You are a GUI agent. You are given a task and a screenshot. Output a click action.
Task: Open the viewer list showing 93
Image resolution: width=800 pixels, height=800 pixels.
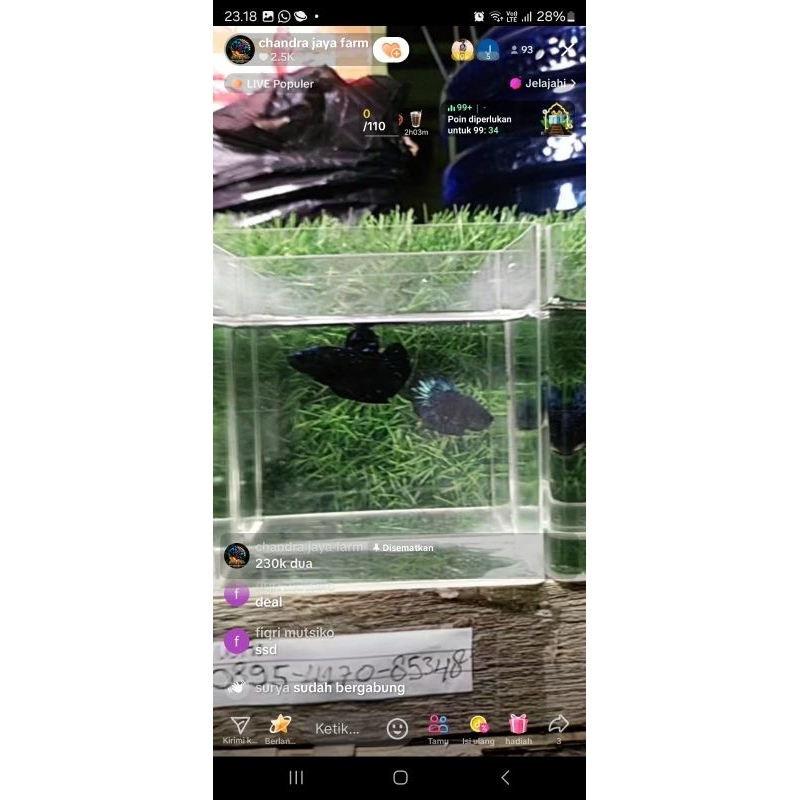click(522, 49)
